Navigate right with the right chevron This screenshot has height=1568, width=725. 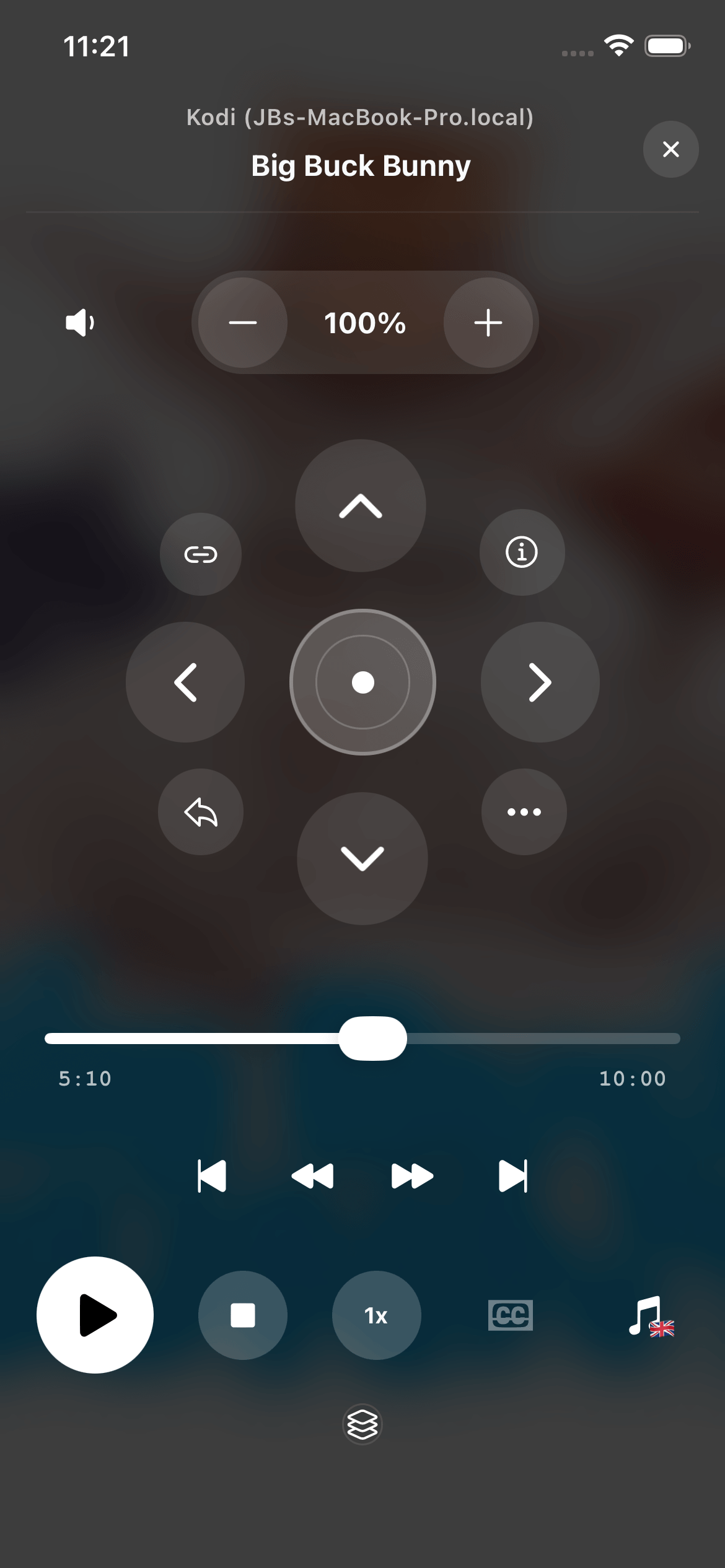538,682
